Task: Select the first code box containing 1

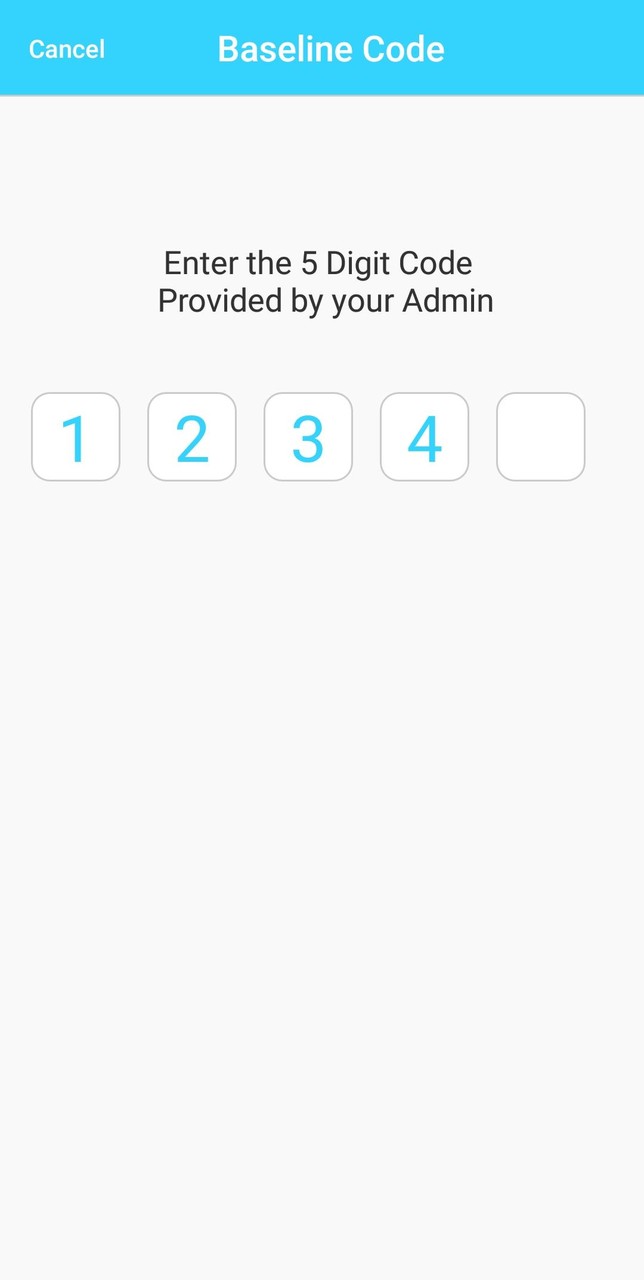Action: 76,437
